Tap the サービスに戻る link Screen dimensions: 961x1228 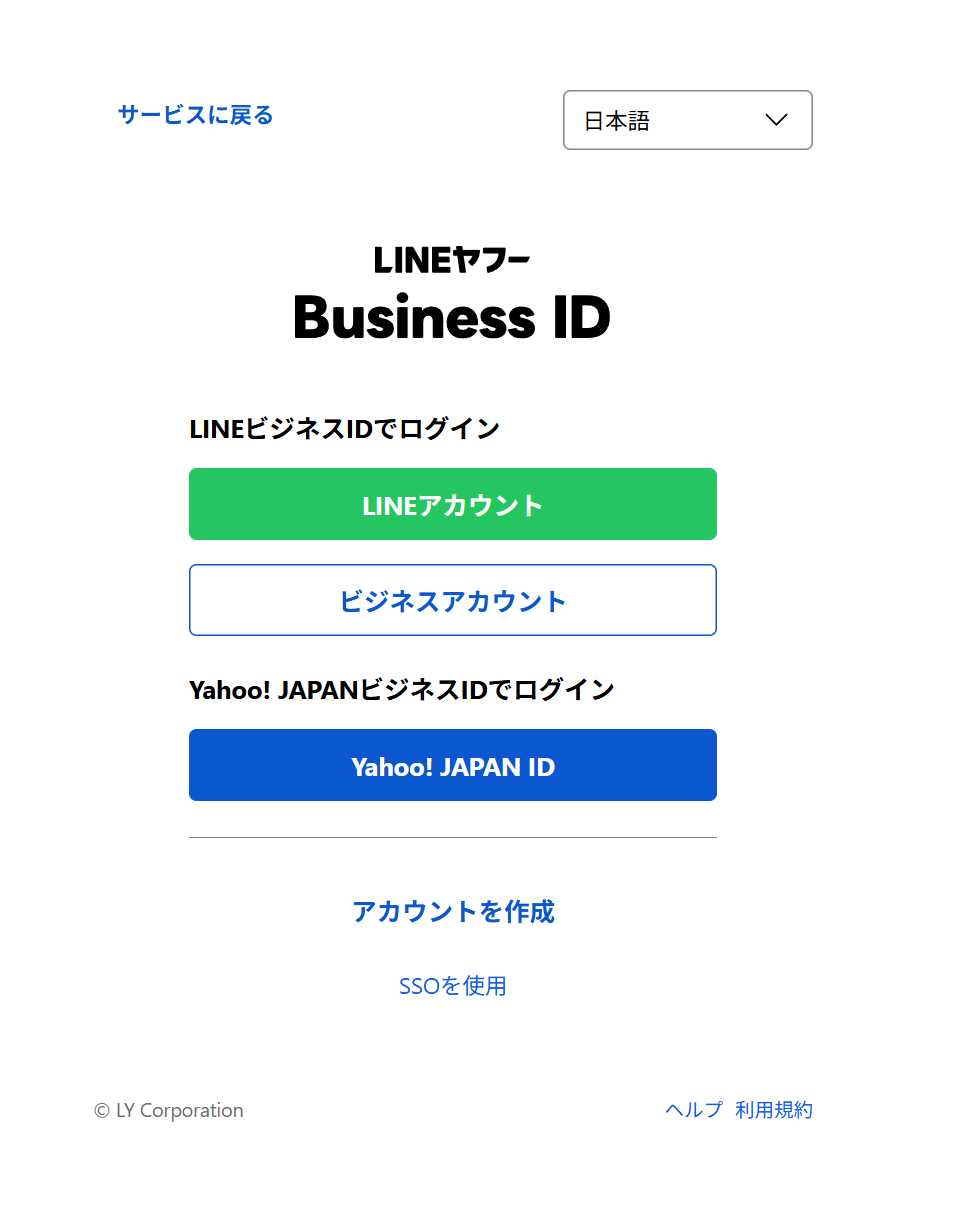point(195,115)
